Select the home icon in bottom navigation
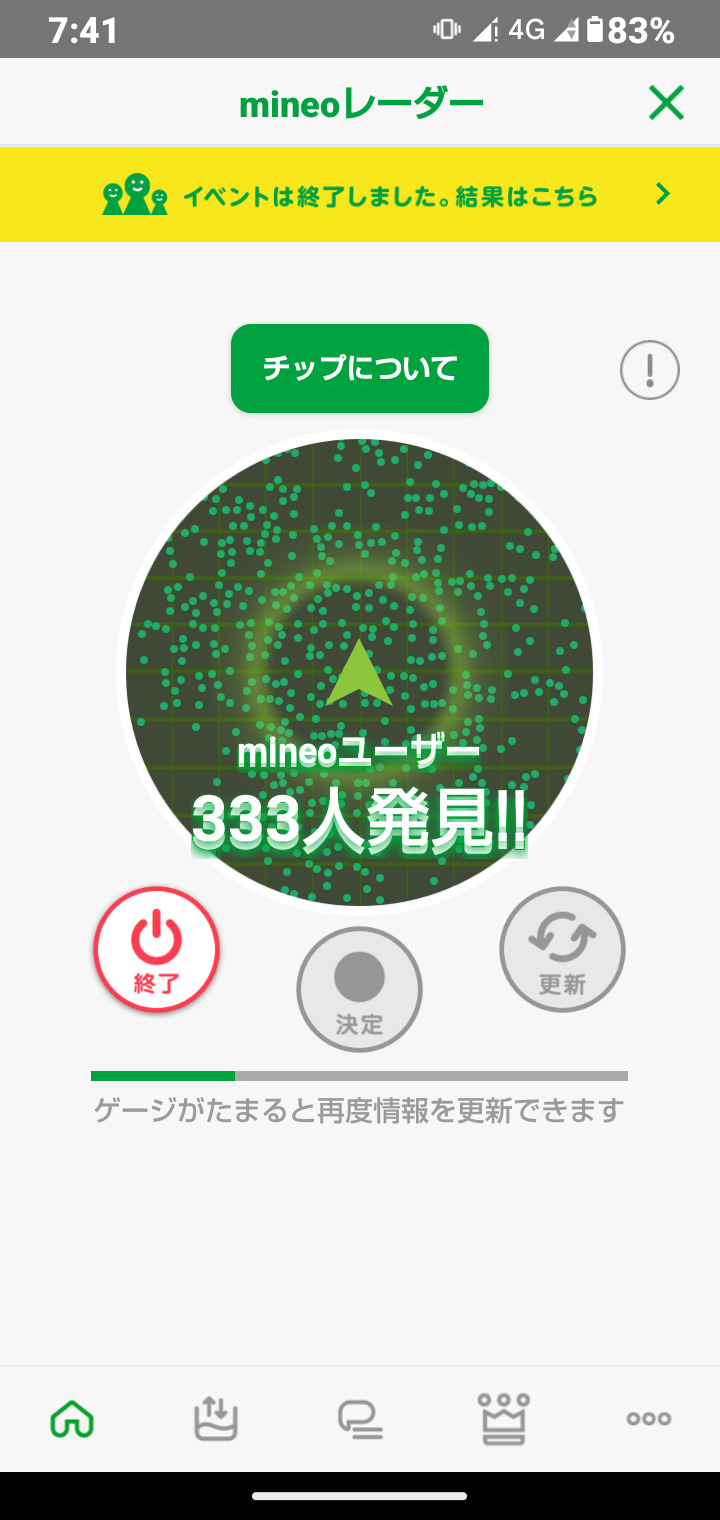The image size is (720, 1520). 72,1418
